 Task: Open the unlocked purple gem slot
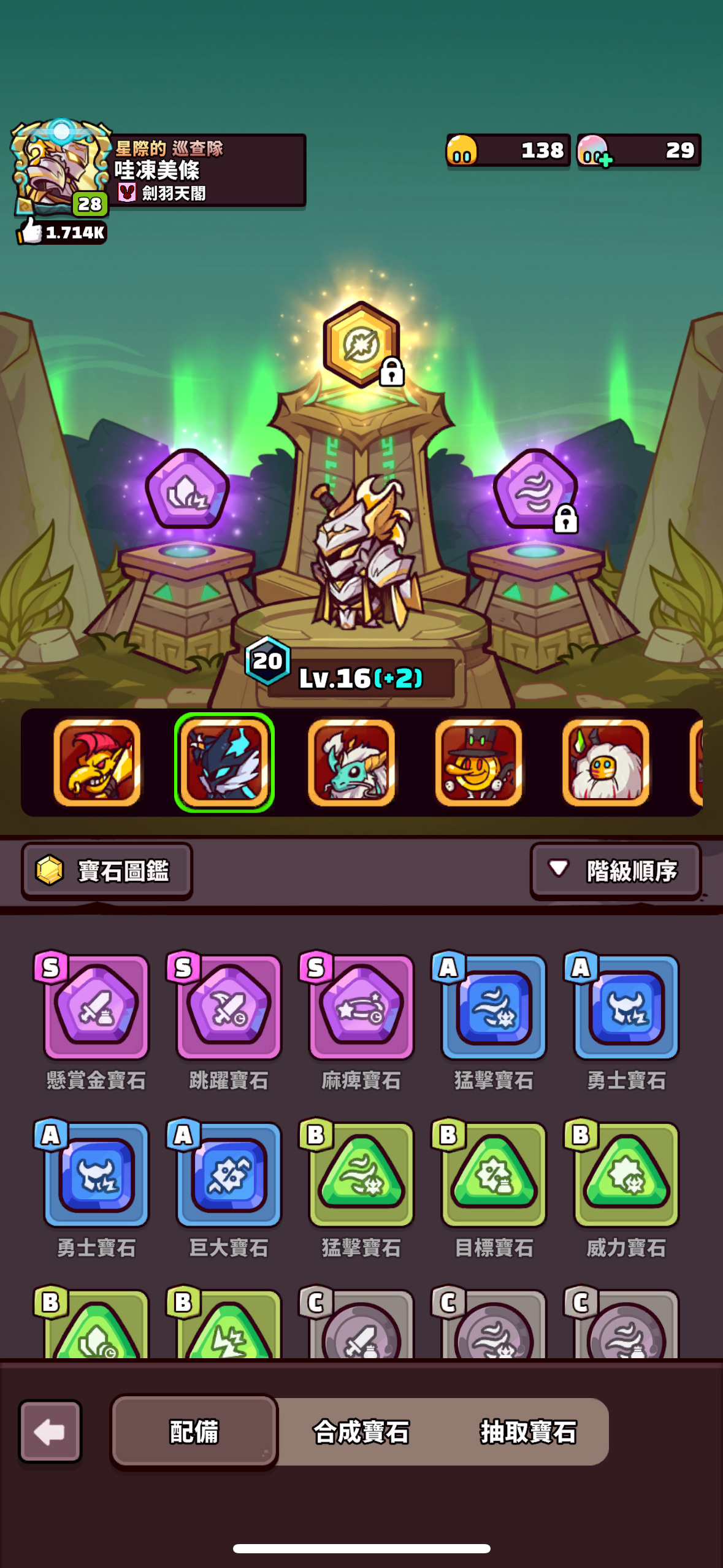(x=187, y=489)
